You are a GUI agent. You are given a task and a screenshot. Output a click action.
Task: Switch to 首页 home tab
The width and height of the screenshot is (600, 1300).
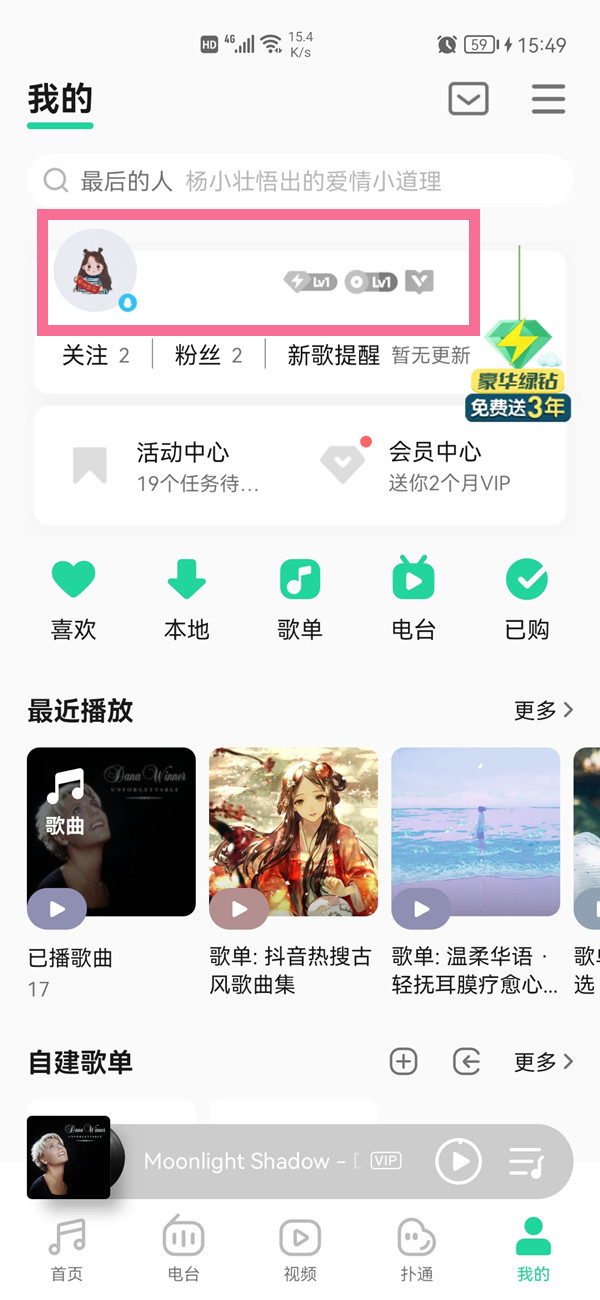[67, 1249]
